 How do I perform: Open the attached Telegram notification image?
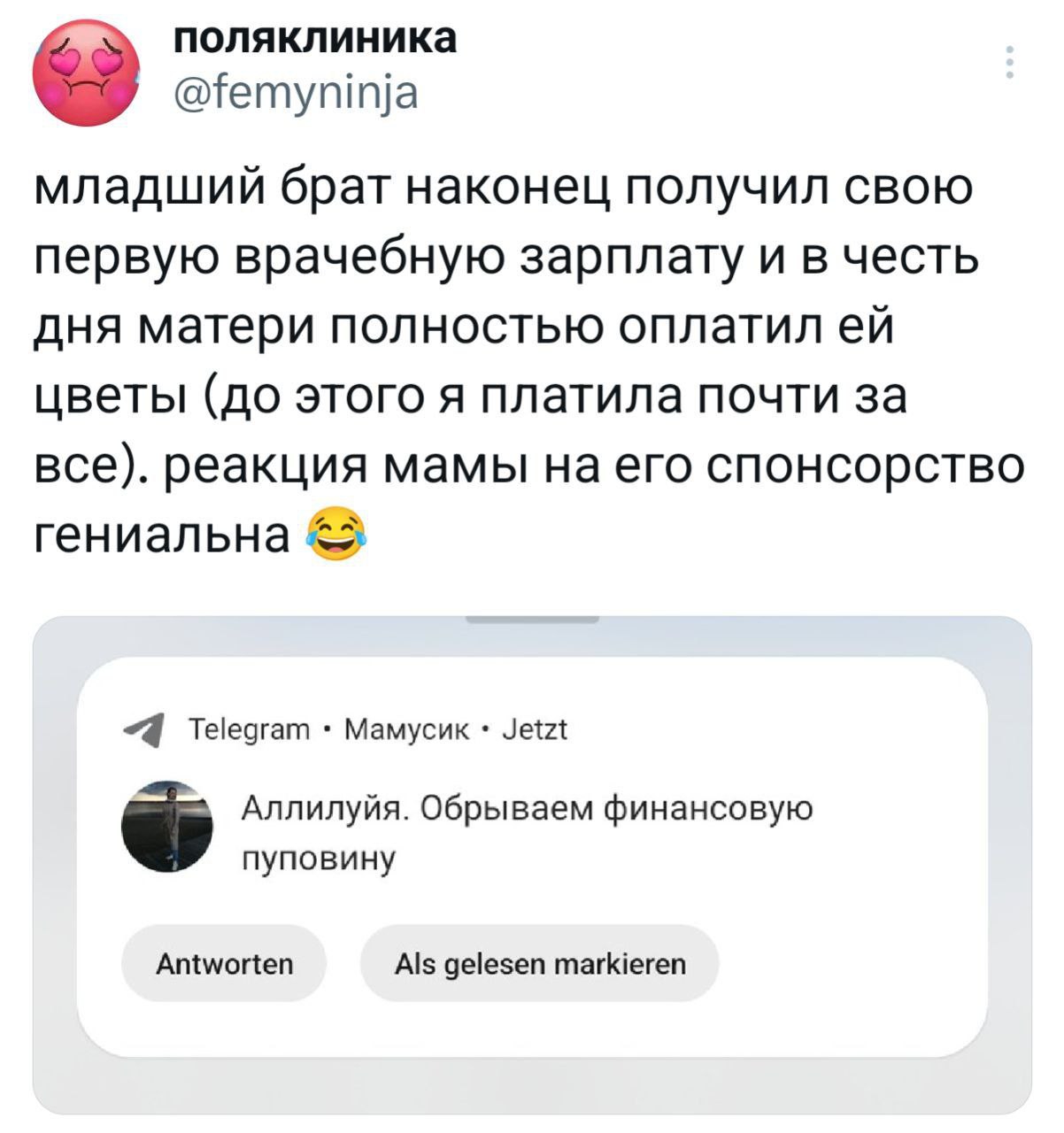[532, 863]
